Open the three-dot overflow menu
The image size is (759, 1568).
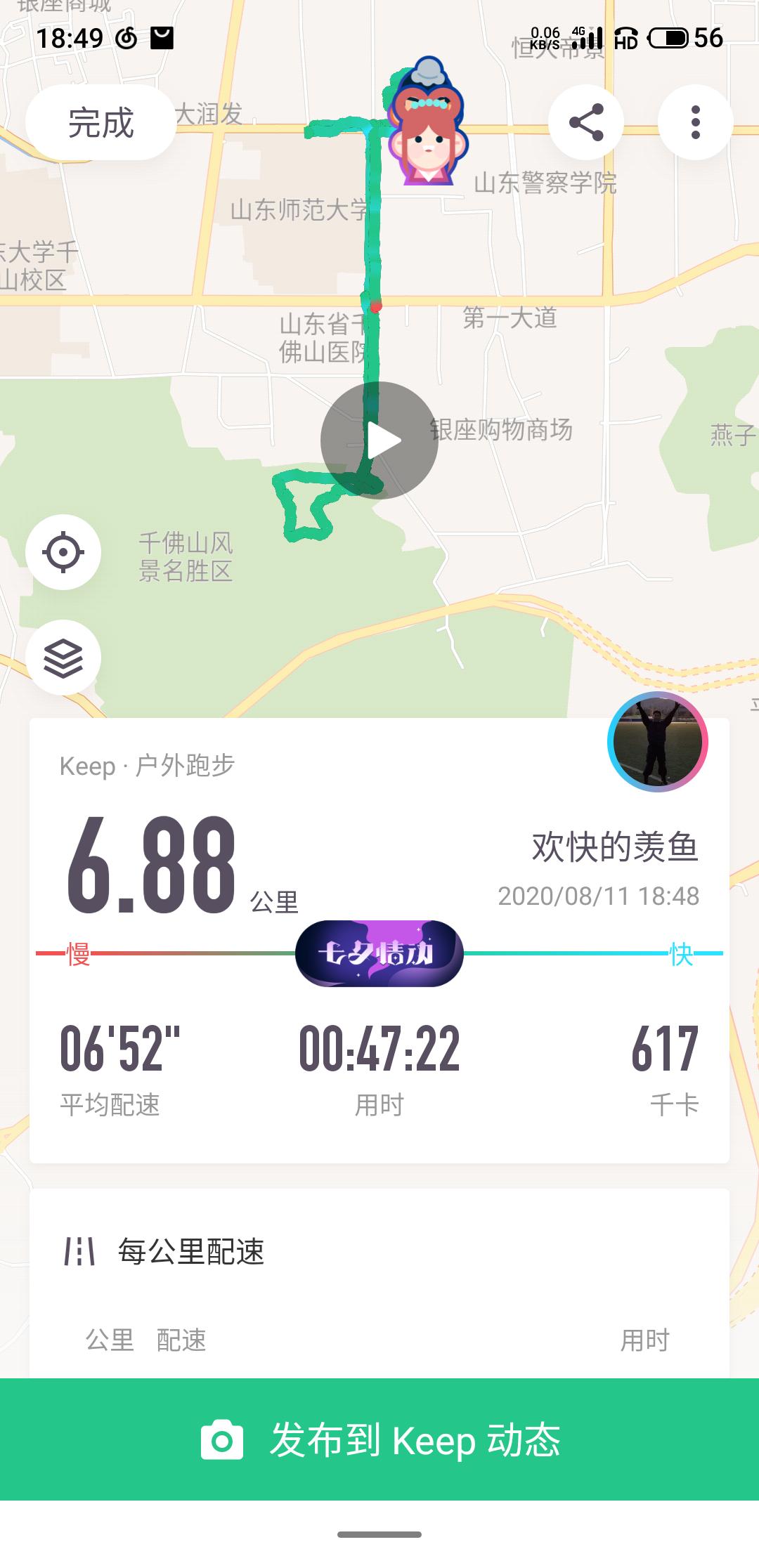(695, 123)
